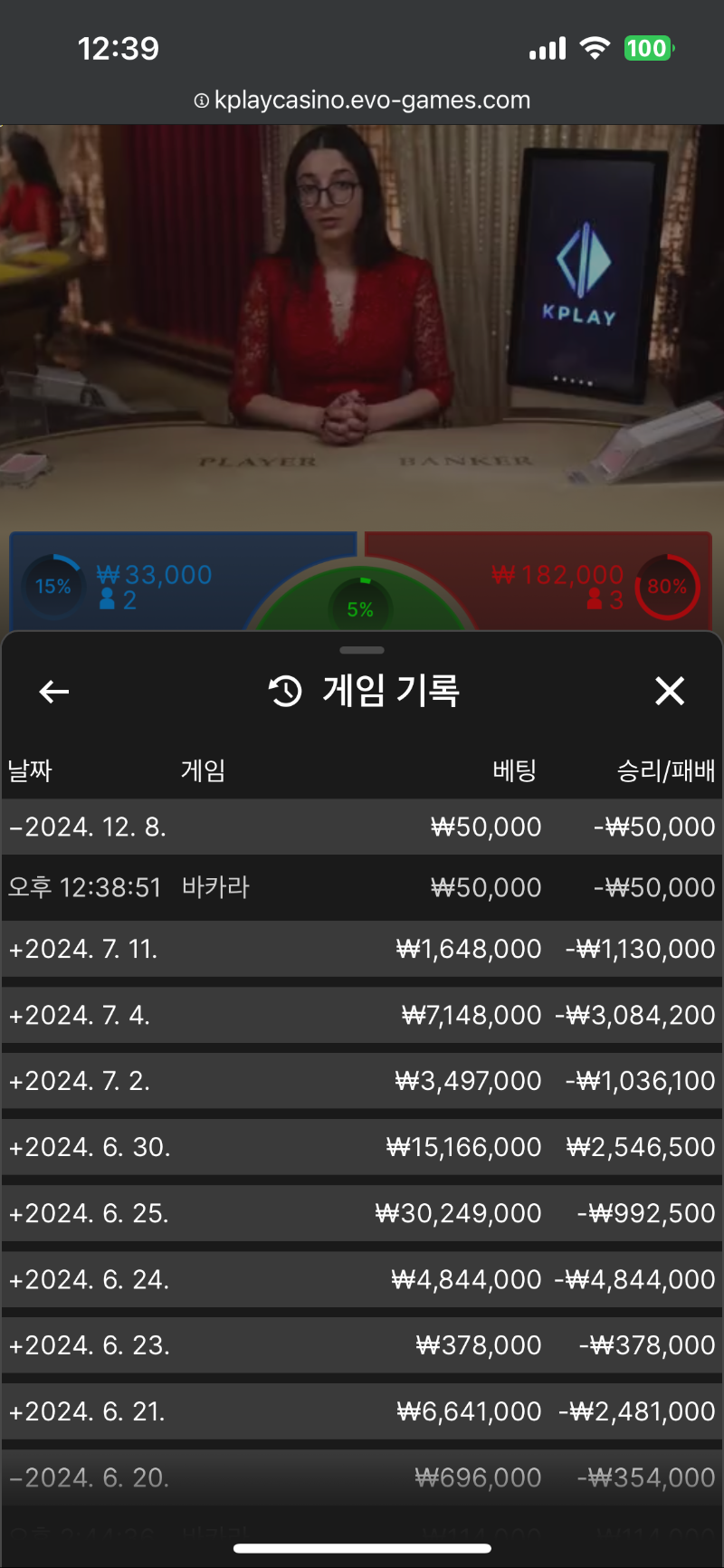
Task: Expand the 2024. 6. 21. history row
Action: (362, 1411)
